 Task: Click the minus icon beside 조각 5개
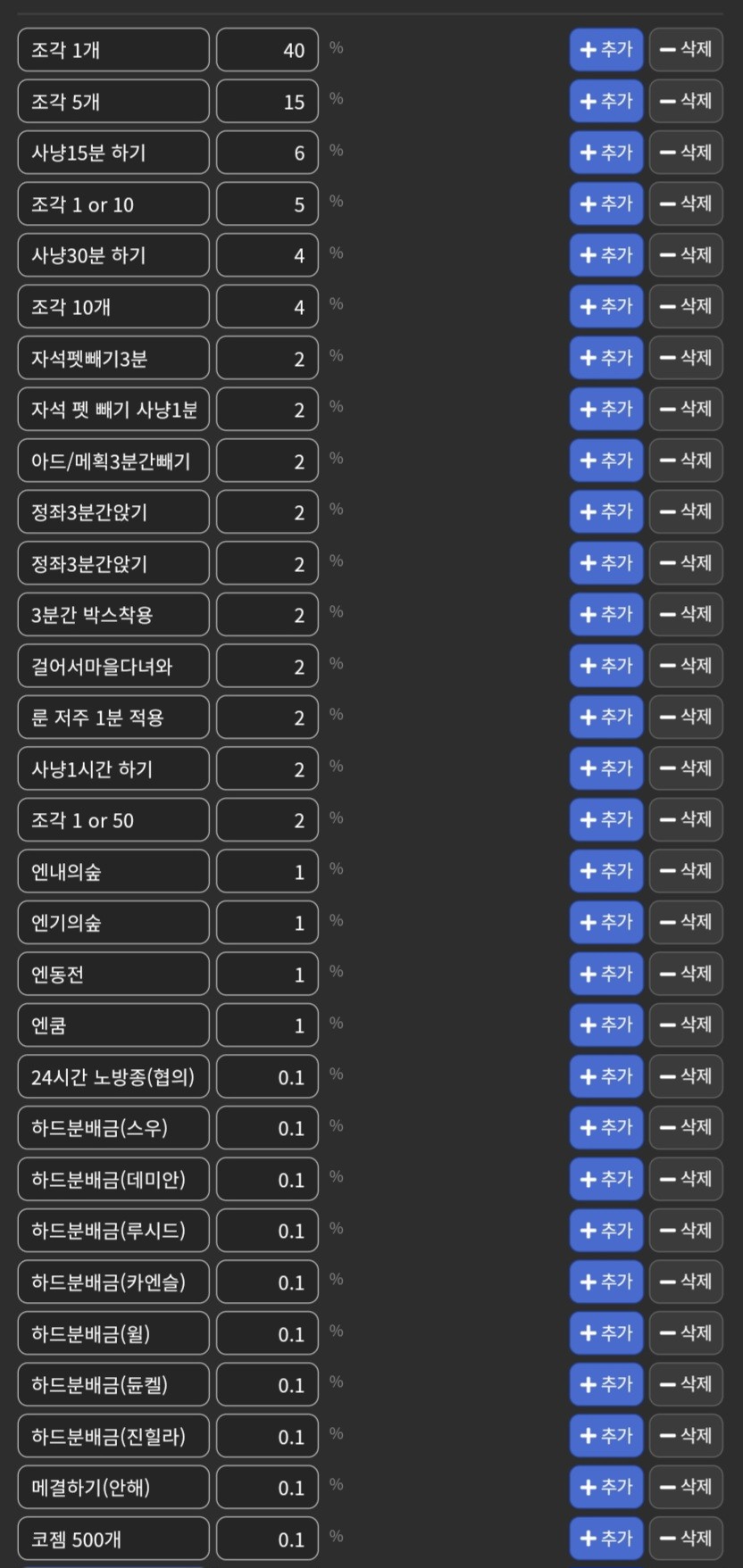coord(667,101)
